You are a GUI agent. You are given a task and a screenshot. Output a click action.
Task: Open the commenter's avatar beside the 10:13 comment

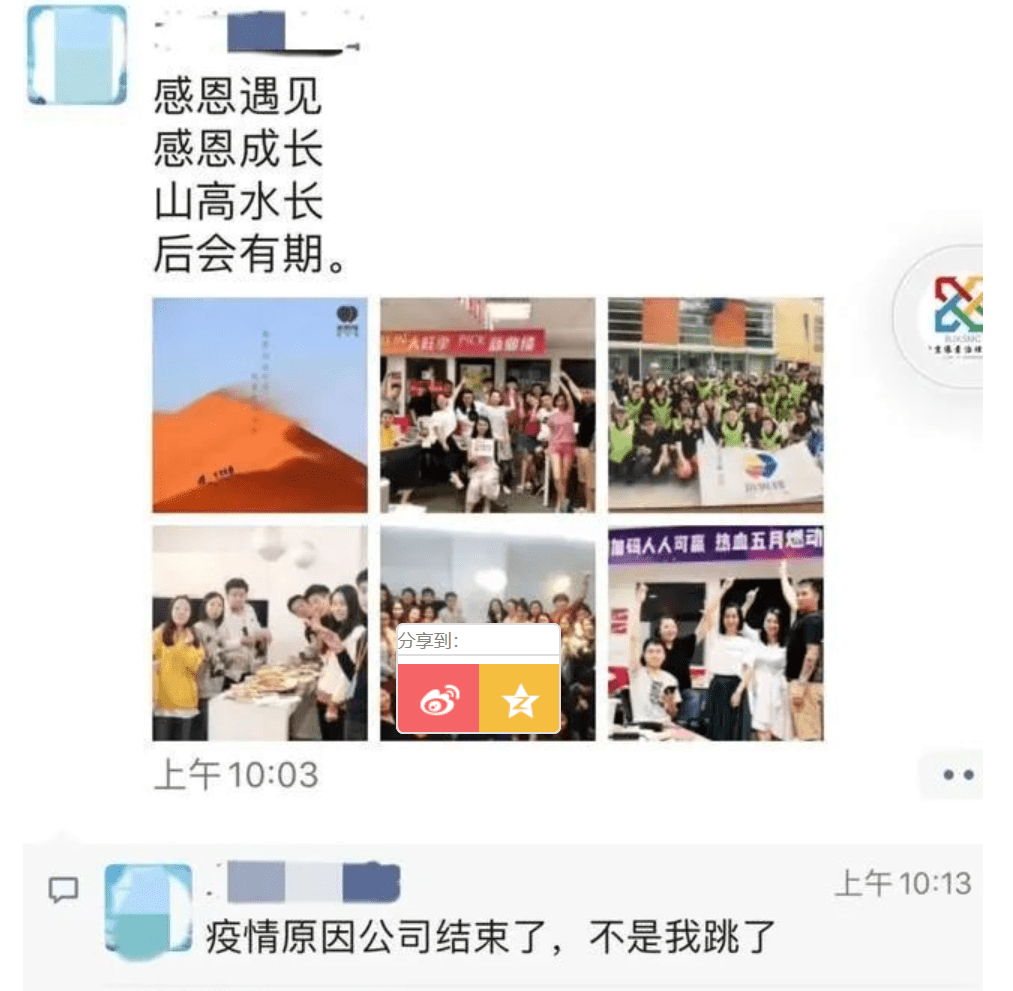[x=149, y=907]
